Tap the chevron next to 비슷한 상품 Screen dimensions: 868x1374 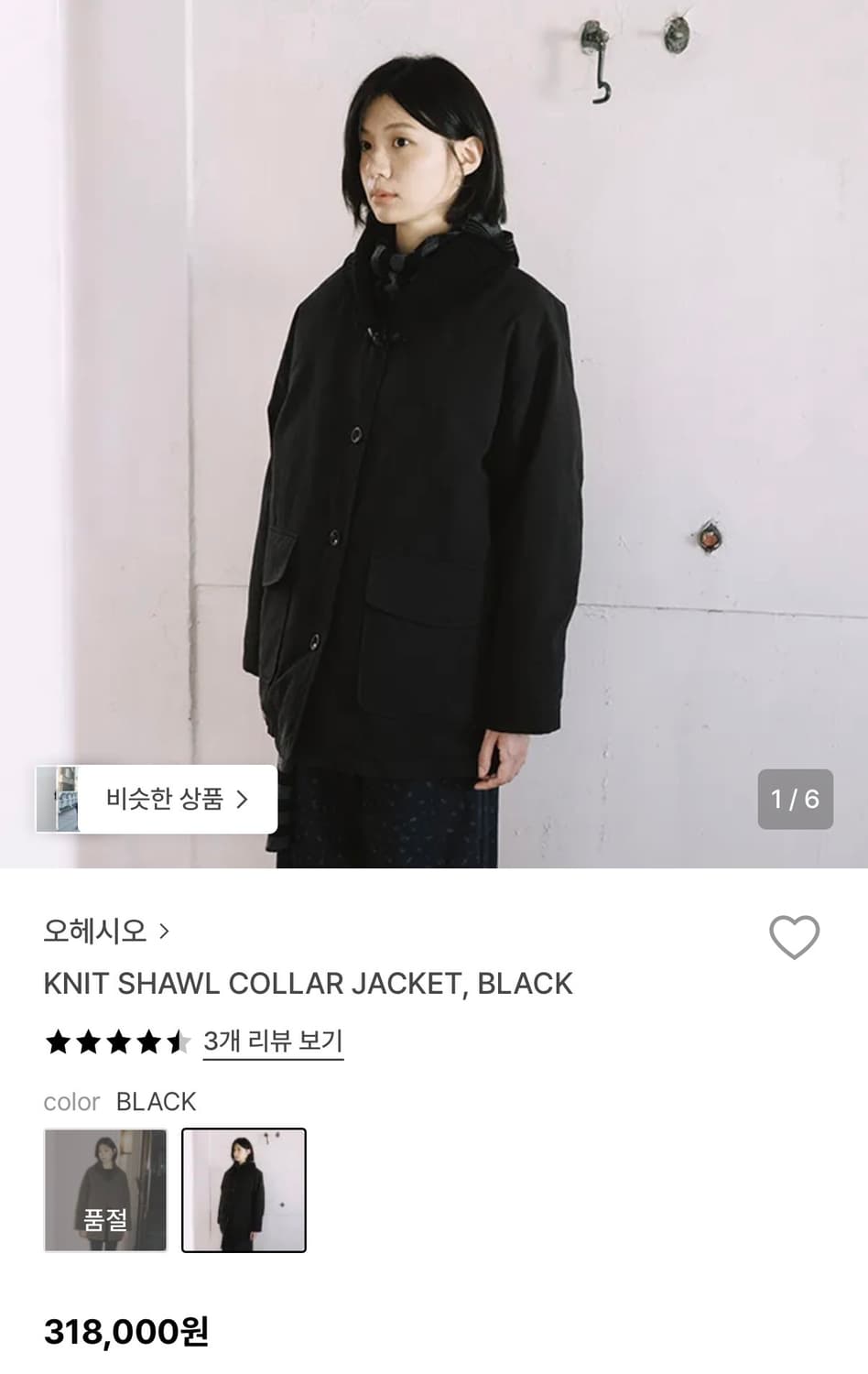[x=242, y=798]
